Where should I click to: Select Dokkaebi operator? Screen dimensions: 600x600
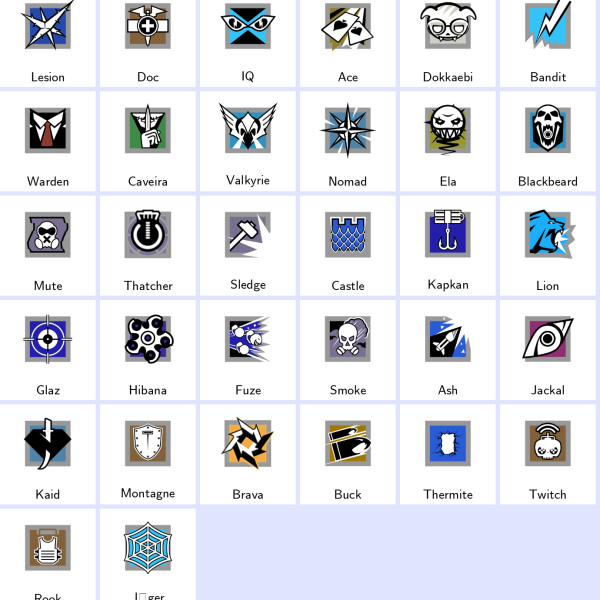pyautogui.click(x=448, y=40)
